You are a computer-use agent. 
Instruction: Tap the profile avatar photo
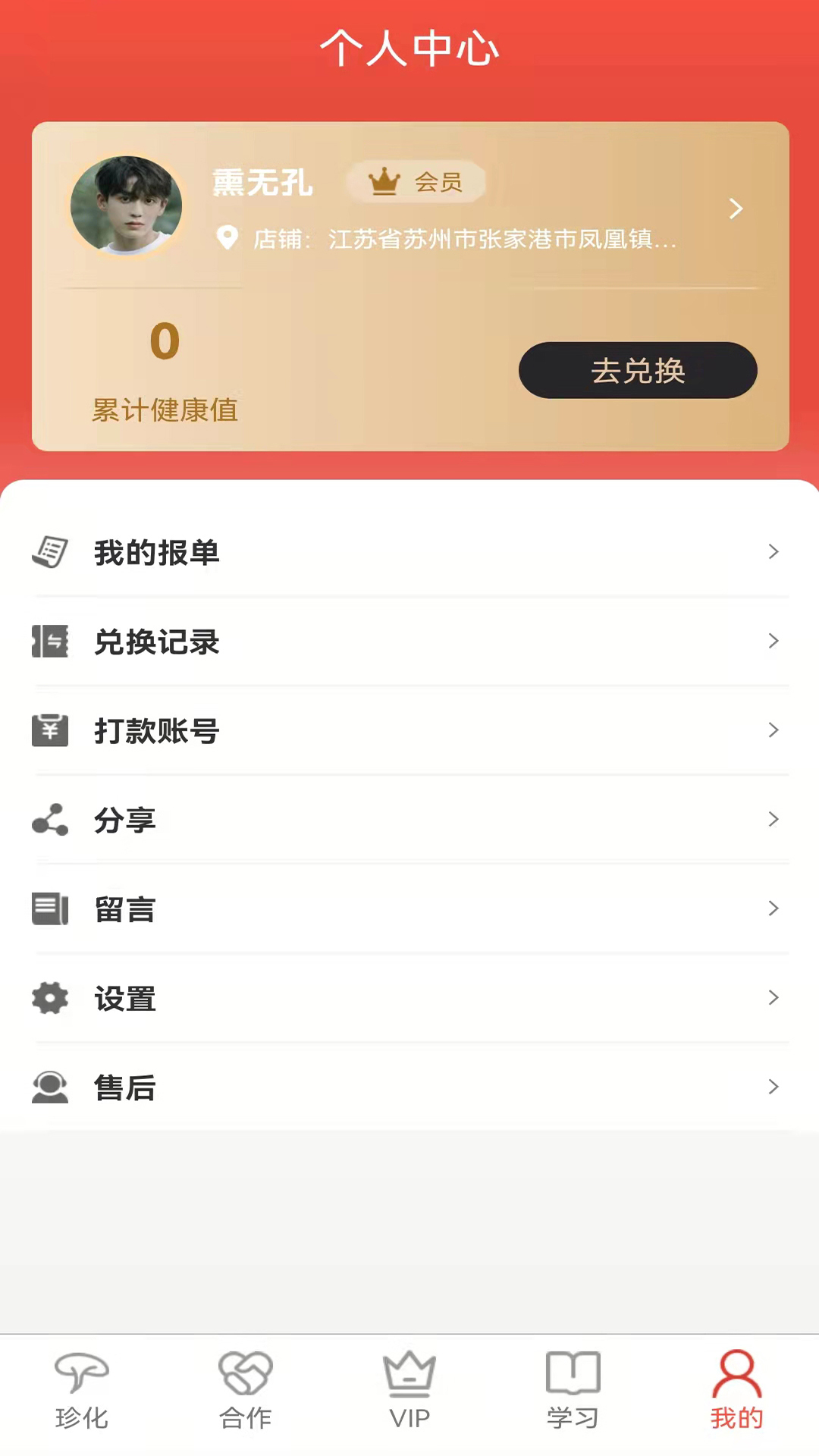pos(127,205)
